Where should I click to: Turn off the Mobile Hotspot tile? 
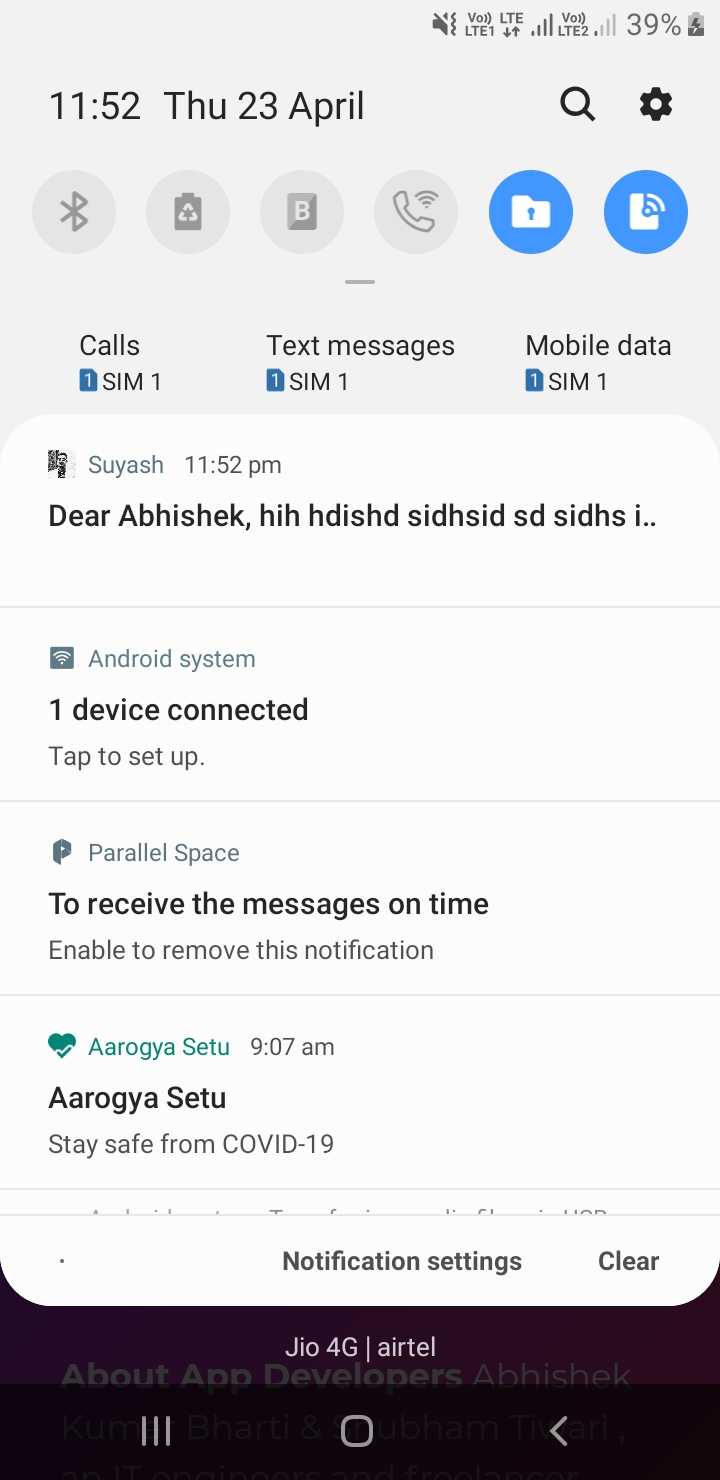pos(646,212)
